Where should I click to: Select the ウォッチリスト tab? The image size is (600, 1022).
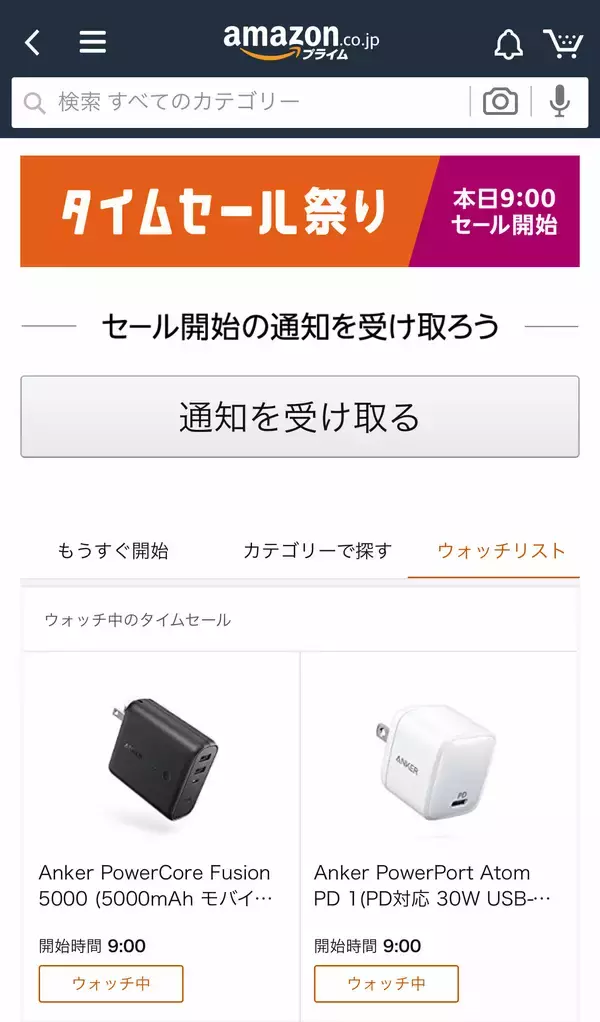(x=501, y=551)
